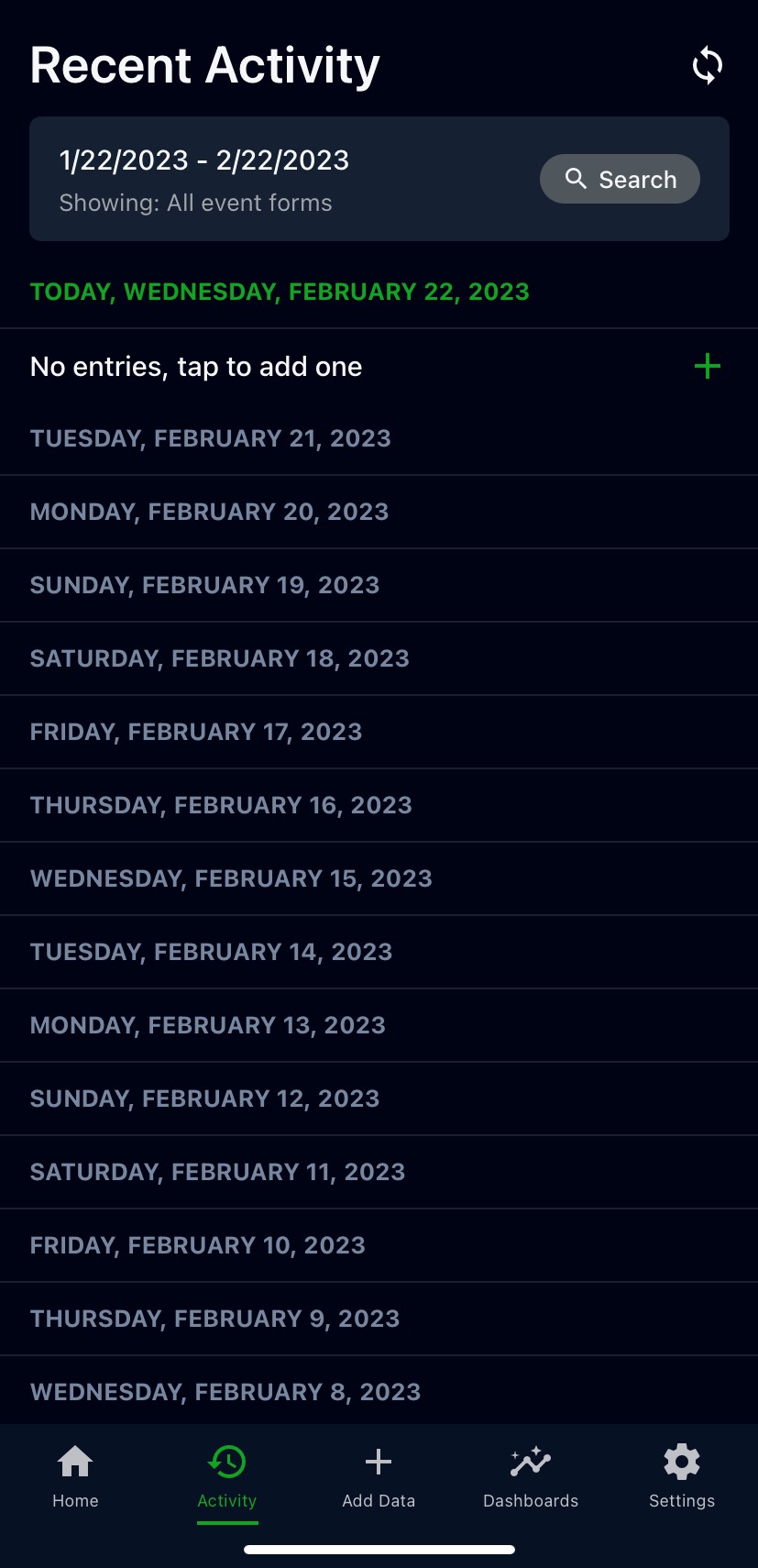Expand Tuesday, February 21, 2023
Viewport: 758px width, 1568px height.
point(210,438)
